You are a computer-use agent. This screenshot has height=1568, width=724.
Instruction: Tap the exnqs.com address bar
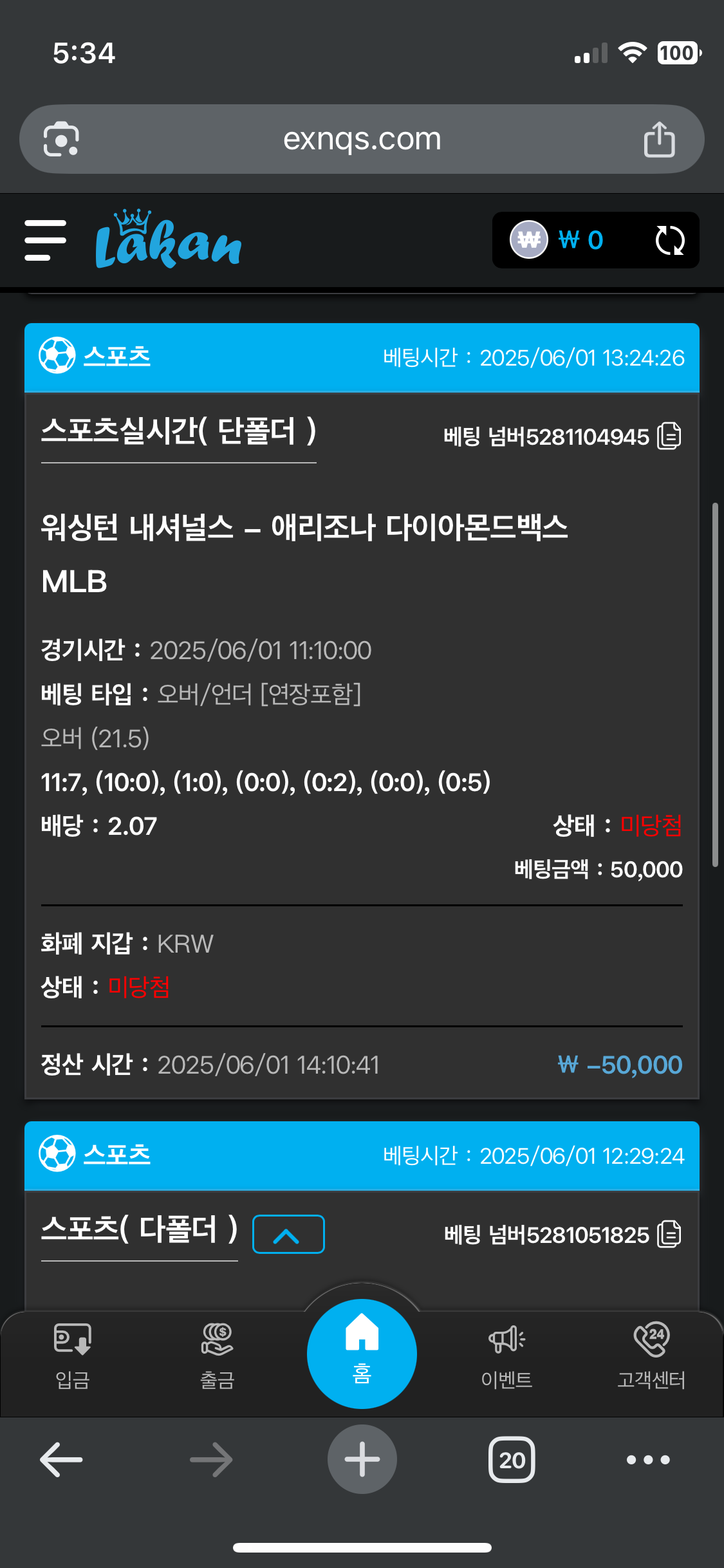tap(362, 139)
